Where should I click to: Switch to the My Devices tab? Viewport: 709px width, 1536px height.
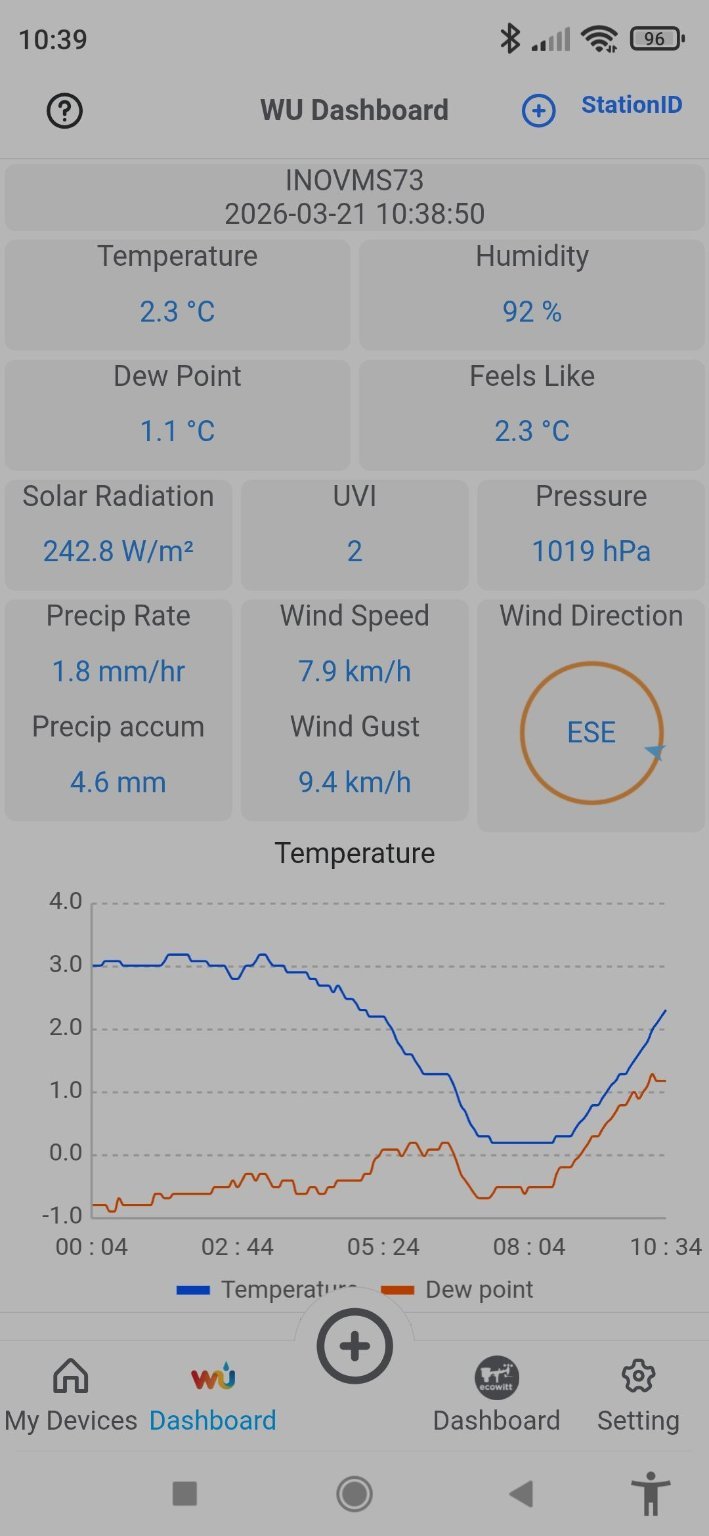70,1396
